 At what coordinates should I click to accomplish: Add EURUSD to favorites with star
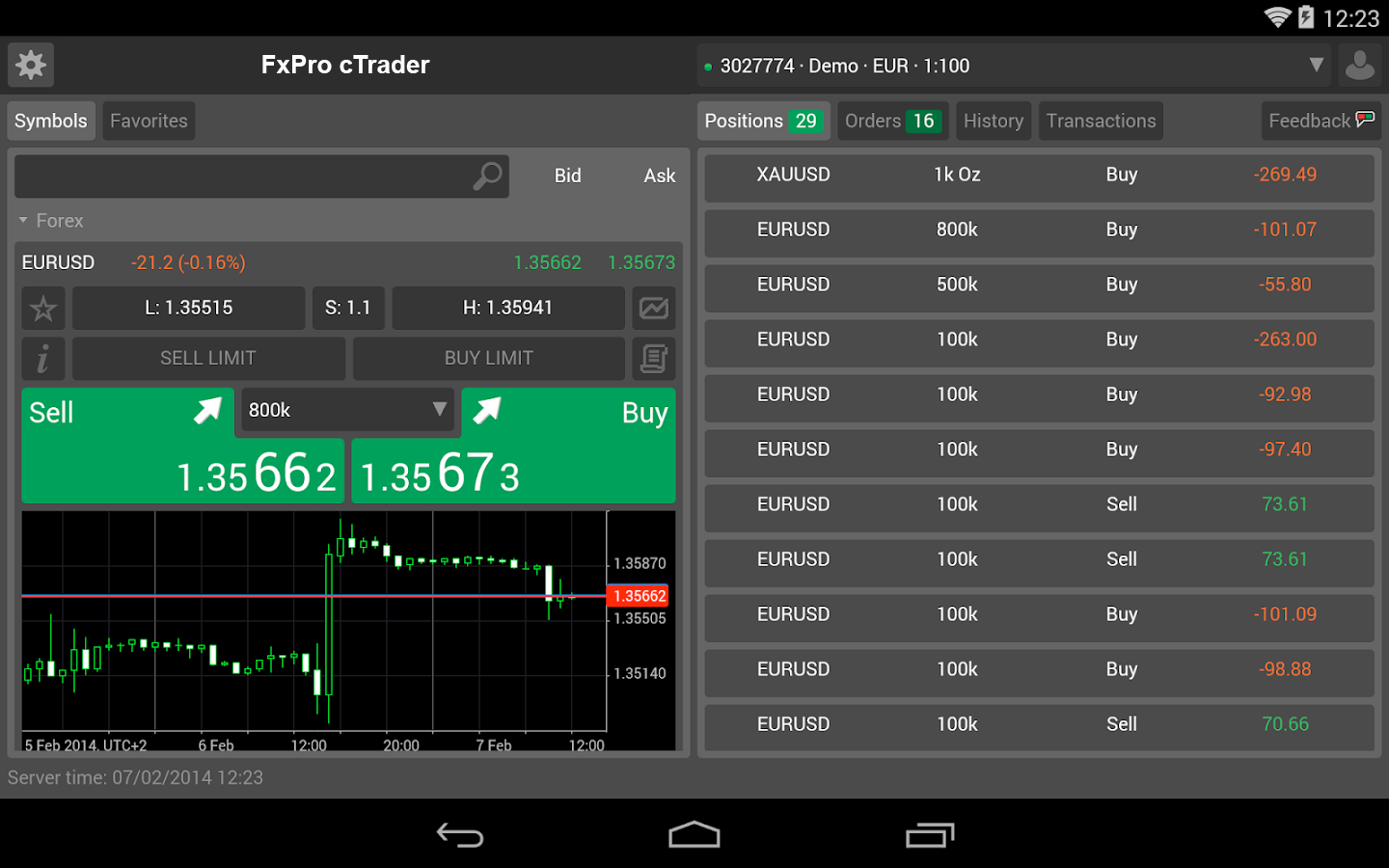43,309
